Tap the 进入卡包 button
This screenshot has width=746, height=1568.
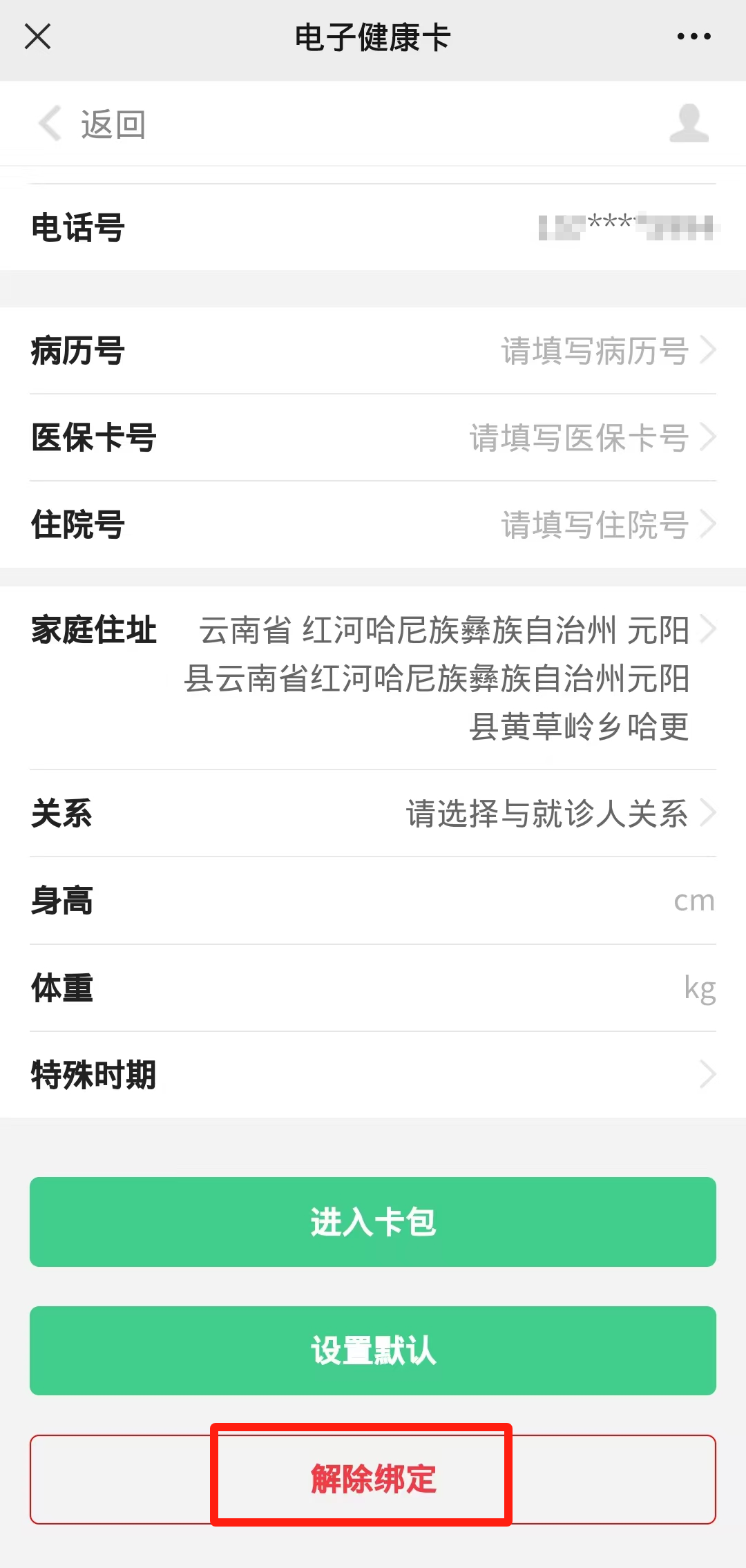[373, 1222]
